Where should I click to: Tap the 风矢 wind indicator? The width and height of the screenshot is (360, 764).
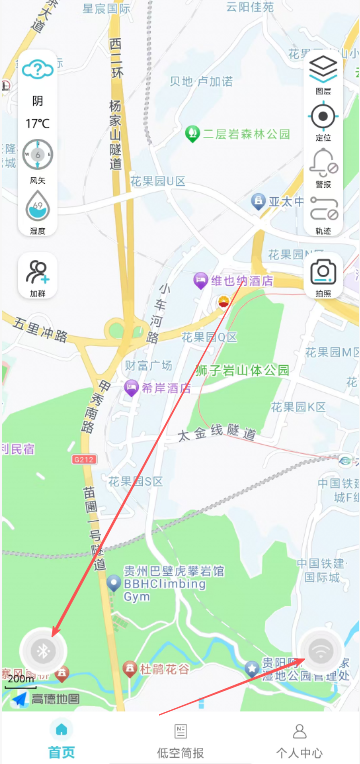[x=38, y=162]
